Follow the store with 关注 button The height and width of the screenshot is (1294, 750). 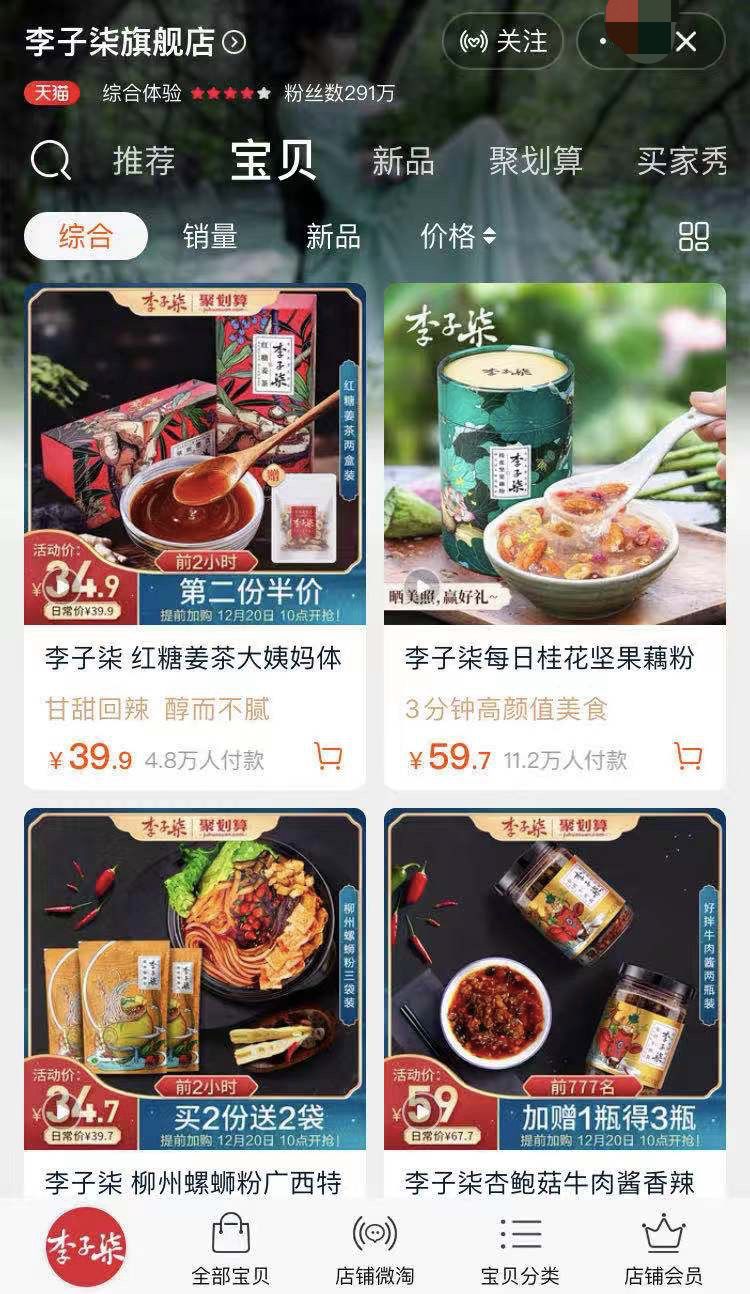(x=503, y=41)
